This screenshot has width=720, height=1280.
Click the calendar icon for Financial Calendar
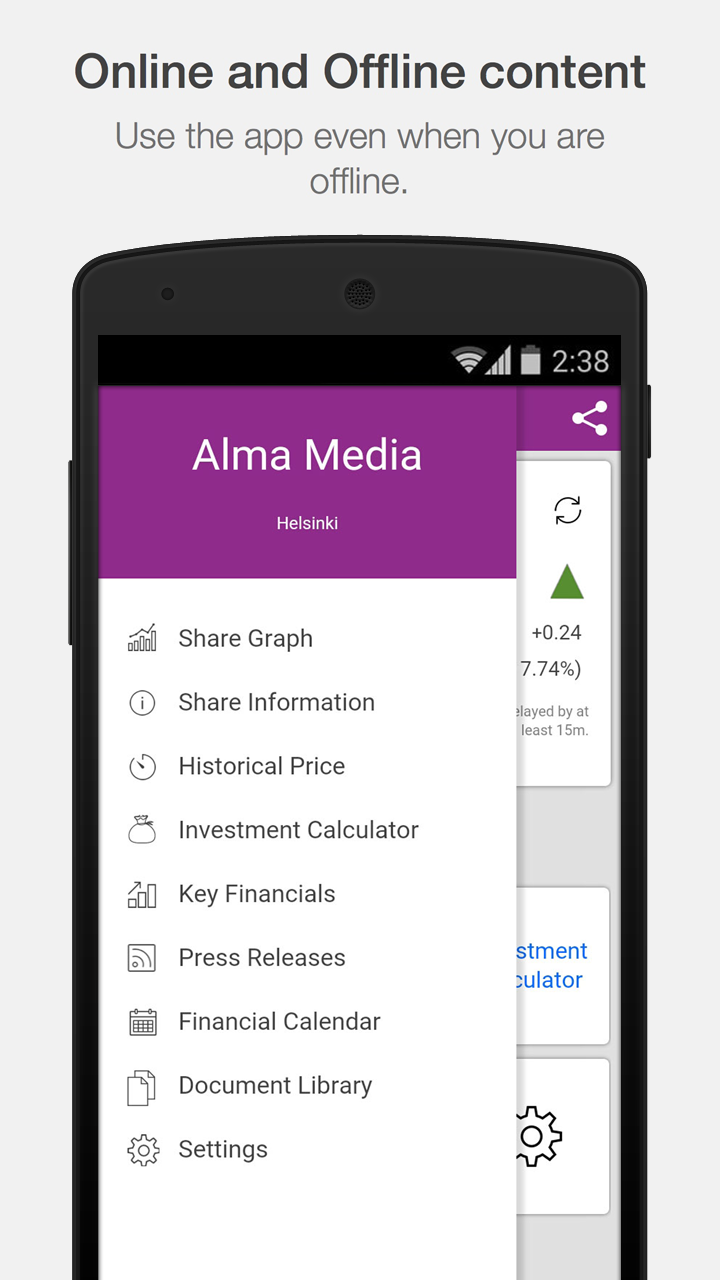(142, 1022)
